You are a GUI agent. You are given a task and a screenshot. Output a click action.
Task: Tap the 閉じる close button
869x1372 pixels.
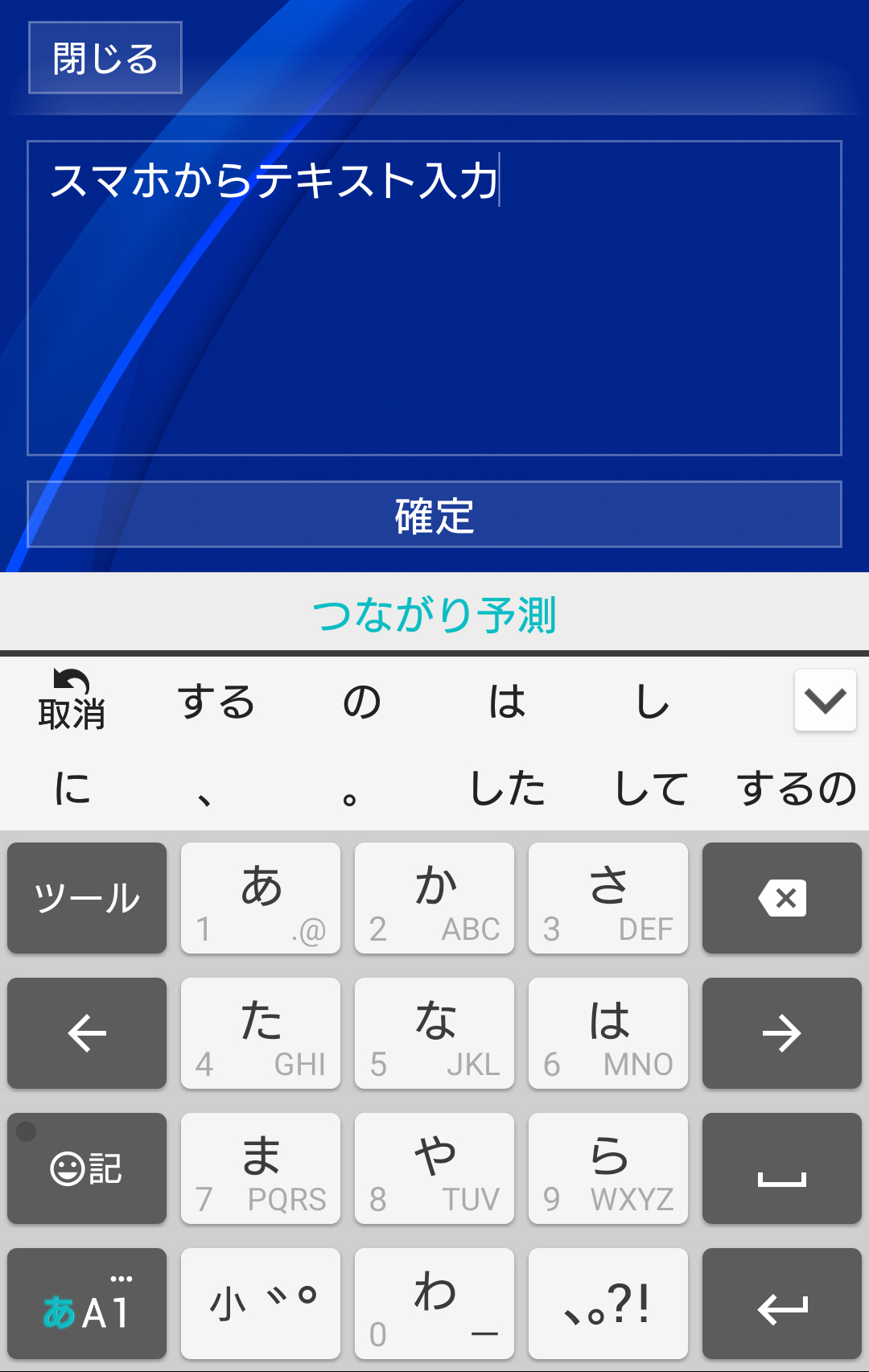click(105, 58)
